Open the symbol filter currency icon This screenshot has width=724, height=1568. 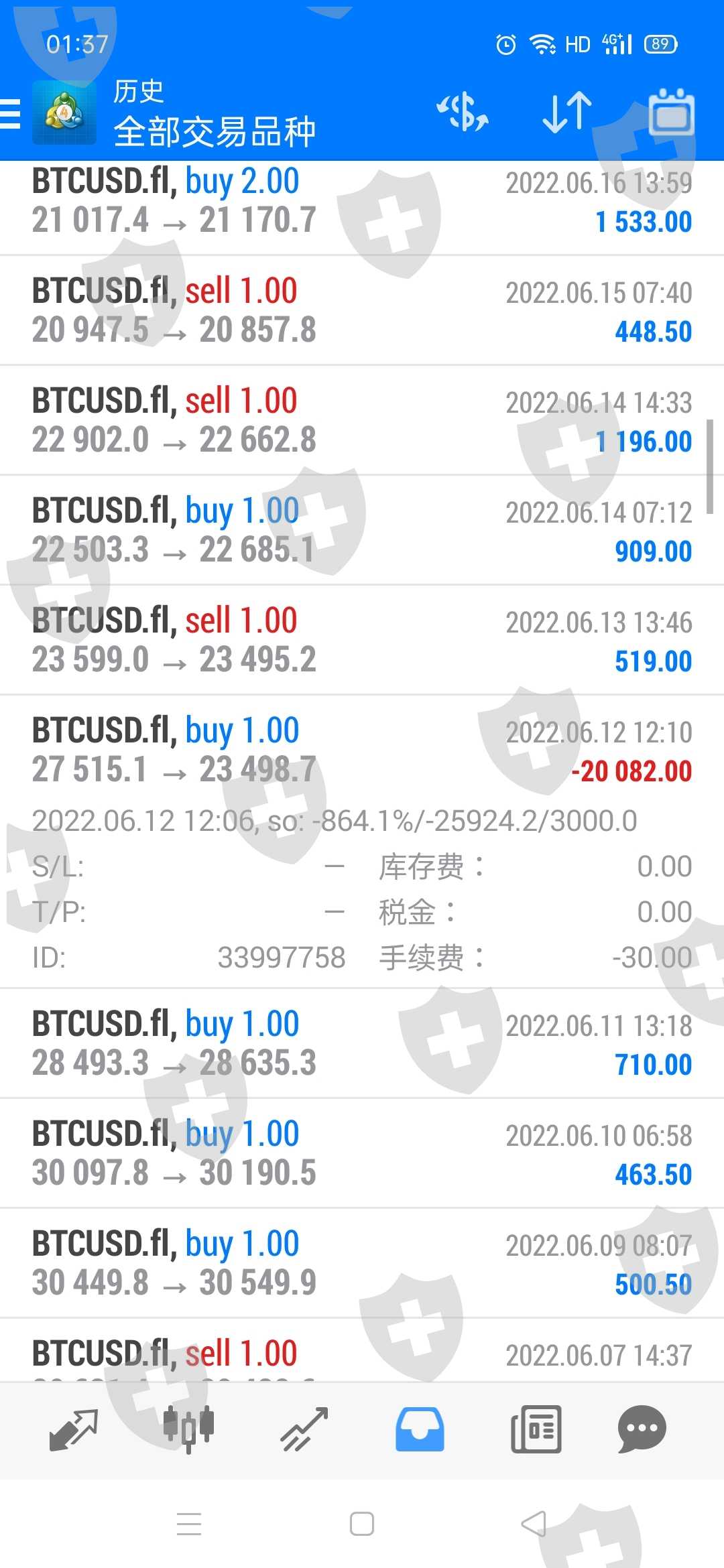pos(463,112)
